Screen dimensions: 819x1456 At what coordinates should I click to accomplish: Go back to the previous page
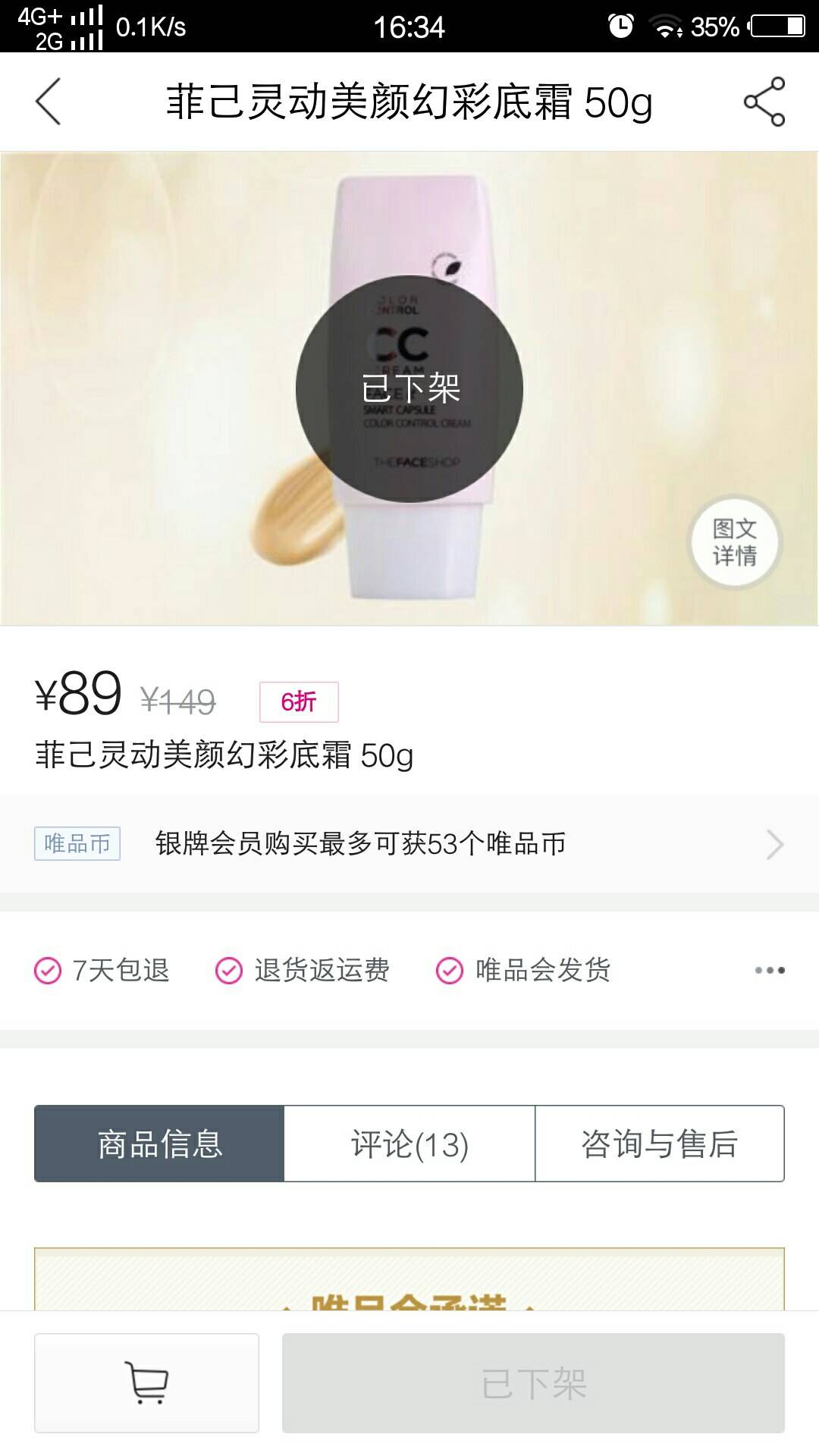pos(48,102)
